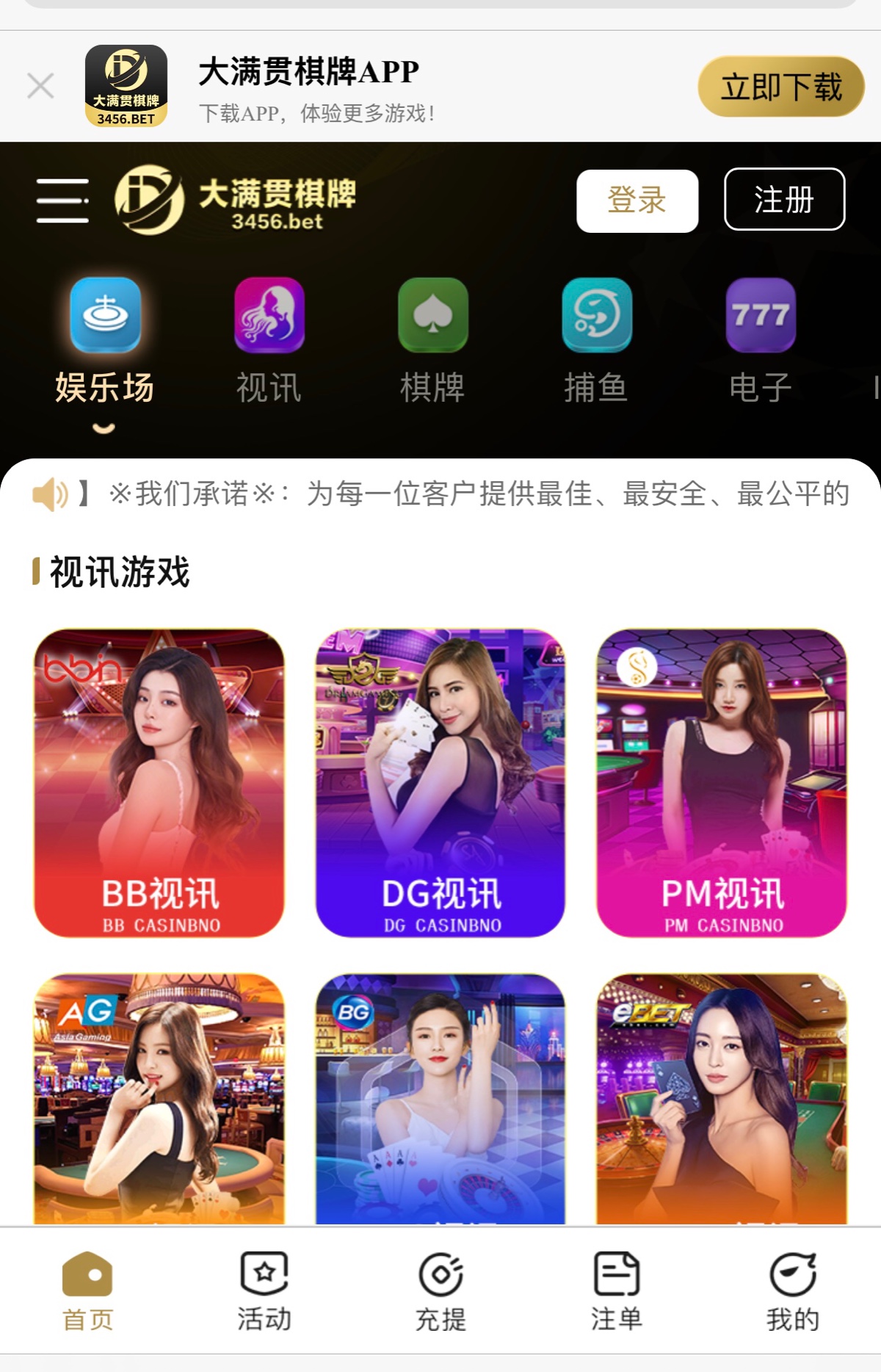The width and height of the screenshot is (881, 1372).
Task: Go to the 活动 tab
Action: pos(264,1292)
